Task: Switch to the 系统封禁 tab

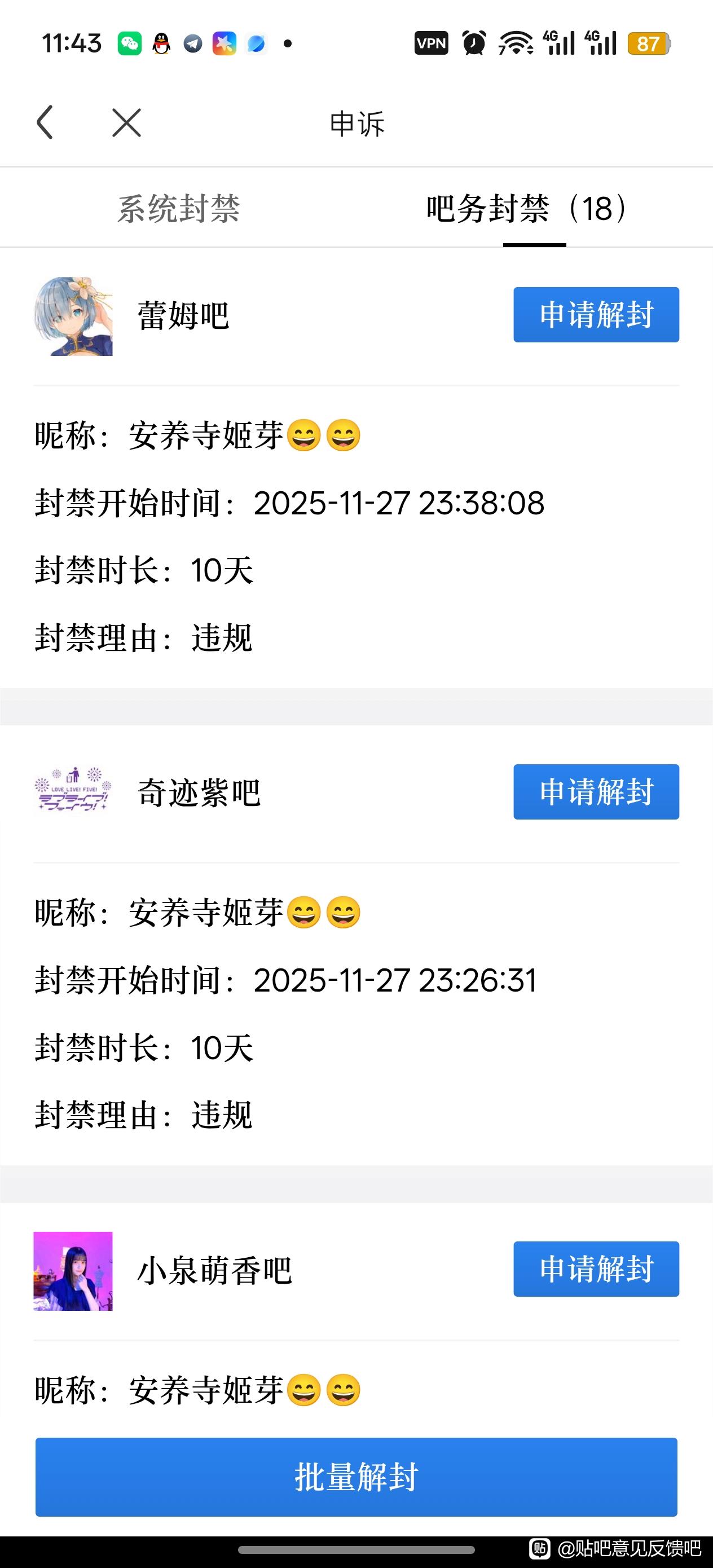Action: (x=178, y=209)
